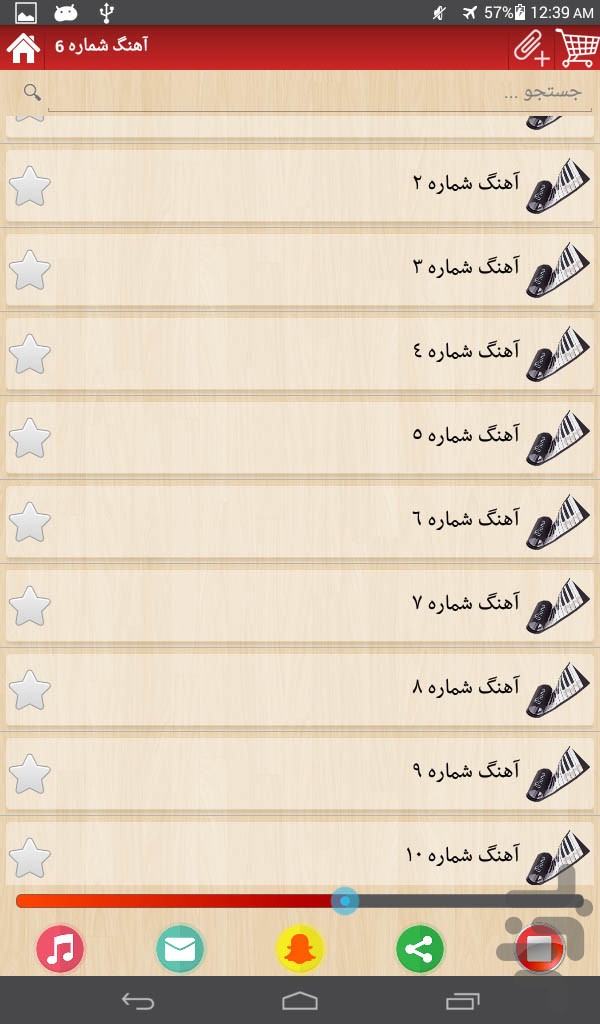Star آهنگ شماره ۵ as favorite
Image resolution: width=600 pixels, height=1024 pixels.
[x=29, y=438]
